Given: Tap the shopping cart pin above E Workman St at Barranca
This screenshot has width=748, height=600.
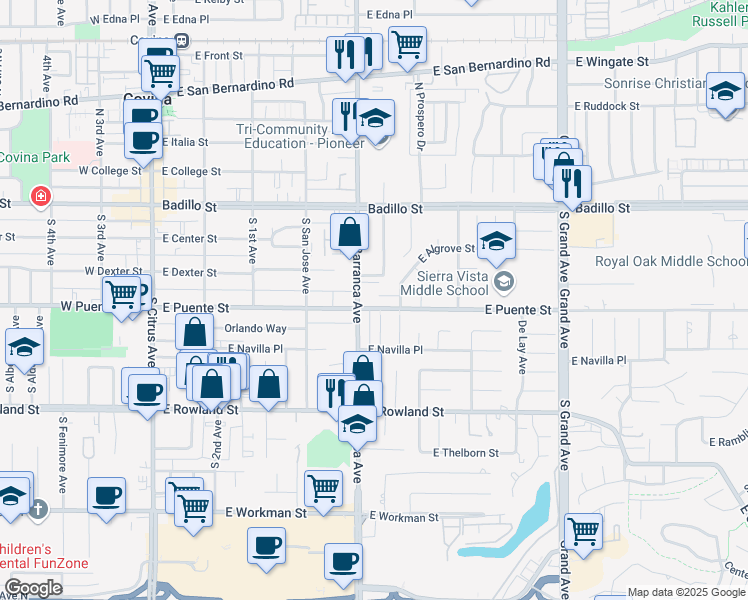Looking at the screenshot, I should [323, 493].
